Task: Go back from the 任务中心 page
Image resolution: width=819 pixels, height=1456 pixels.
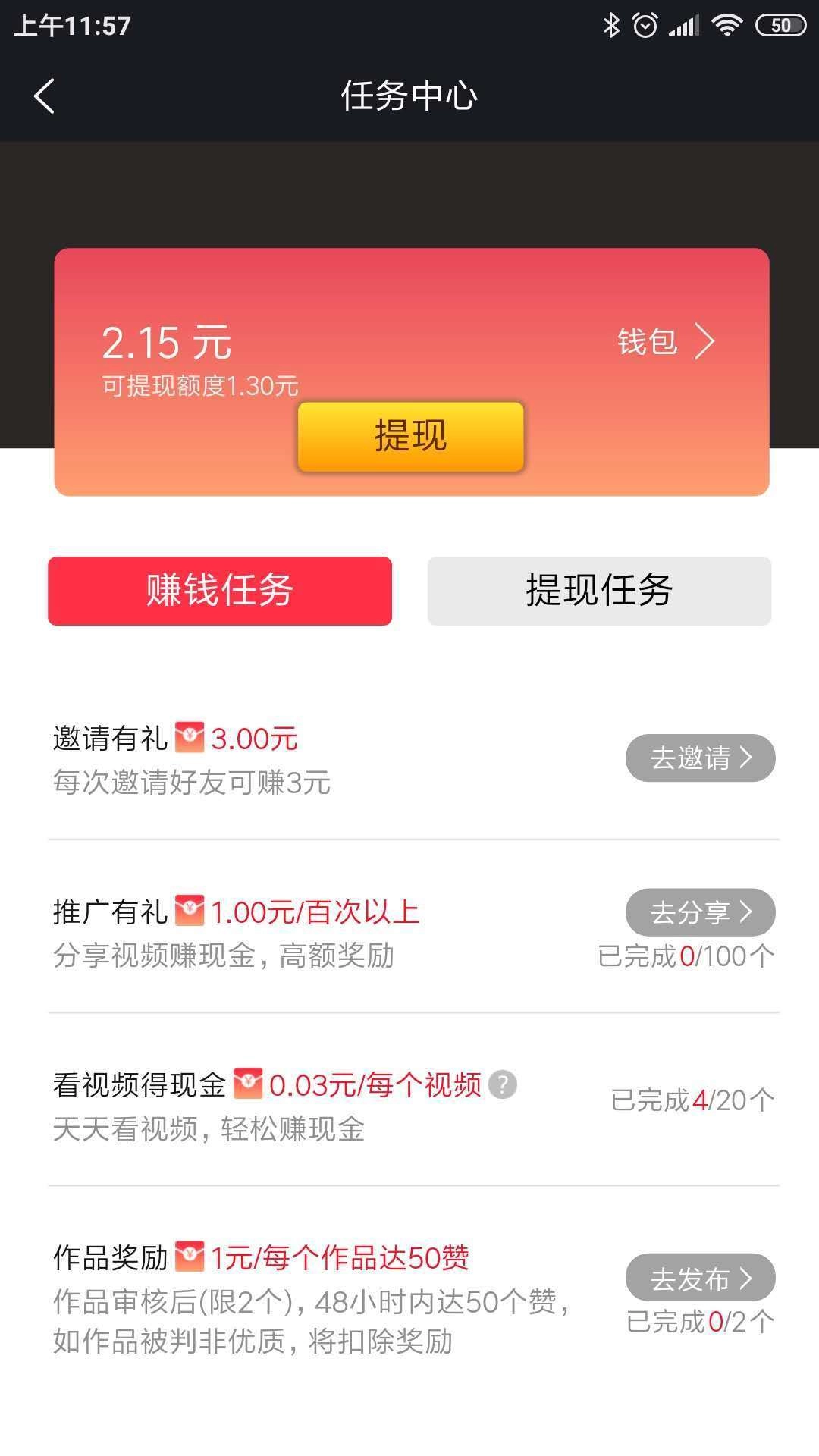Action: [x=44, y=96]
